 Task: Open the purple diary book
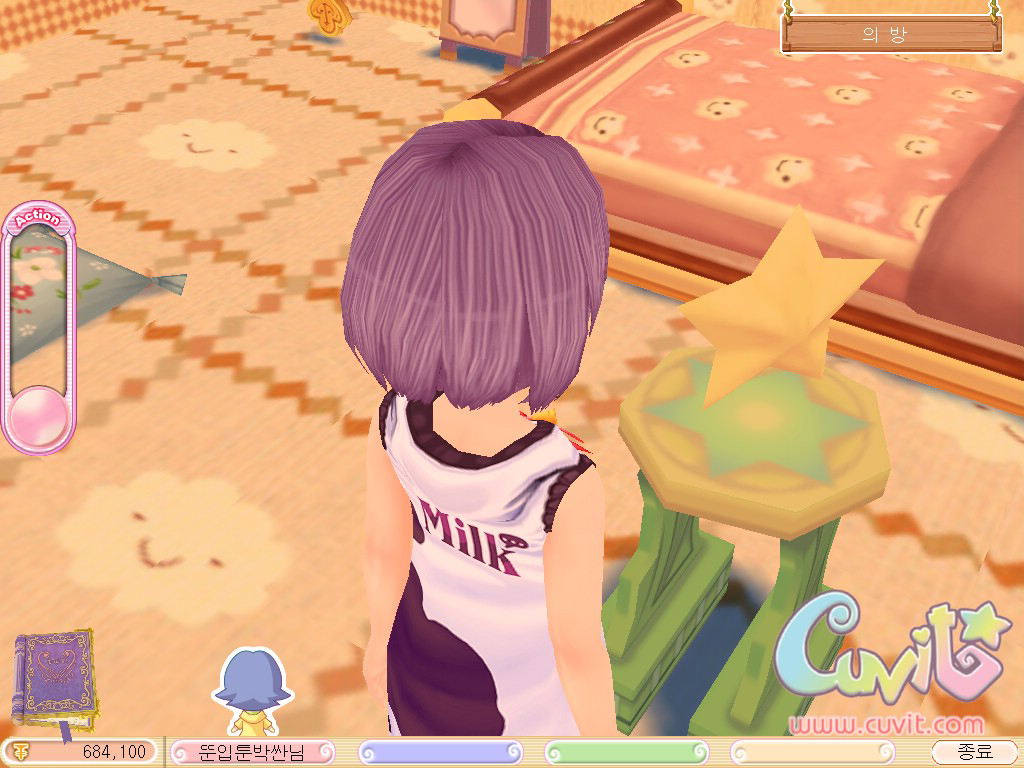click(x=54, y=679)
